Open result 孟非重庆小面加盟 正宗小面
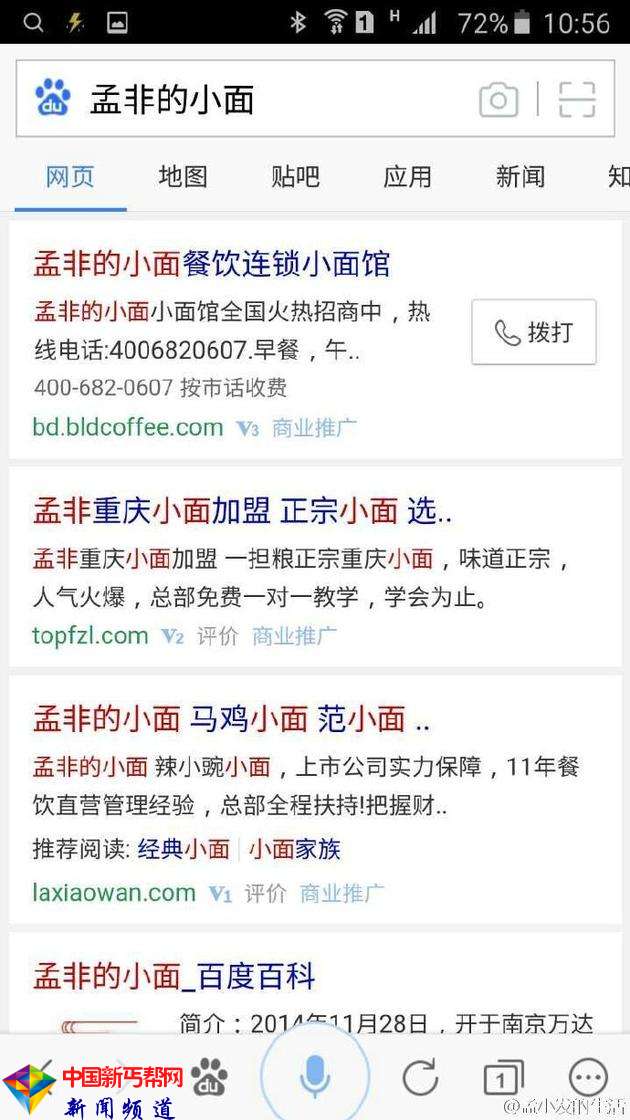630x1120 pixels. tap(242, 511)
